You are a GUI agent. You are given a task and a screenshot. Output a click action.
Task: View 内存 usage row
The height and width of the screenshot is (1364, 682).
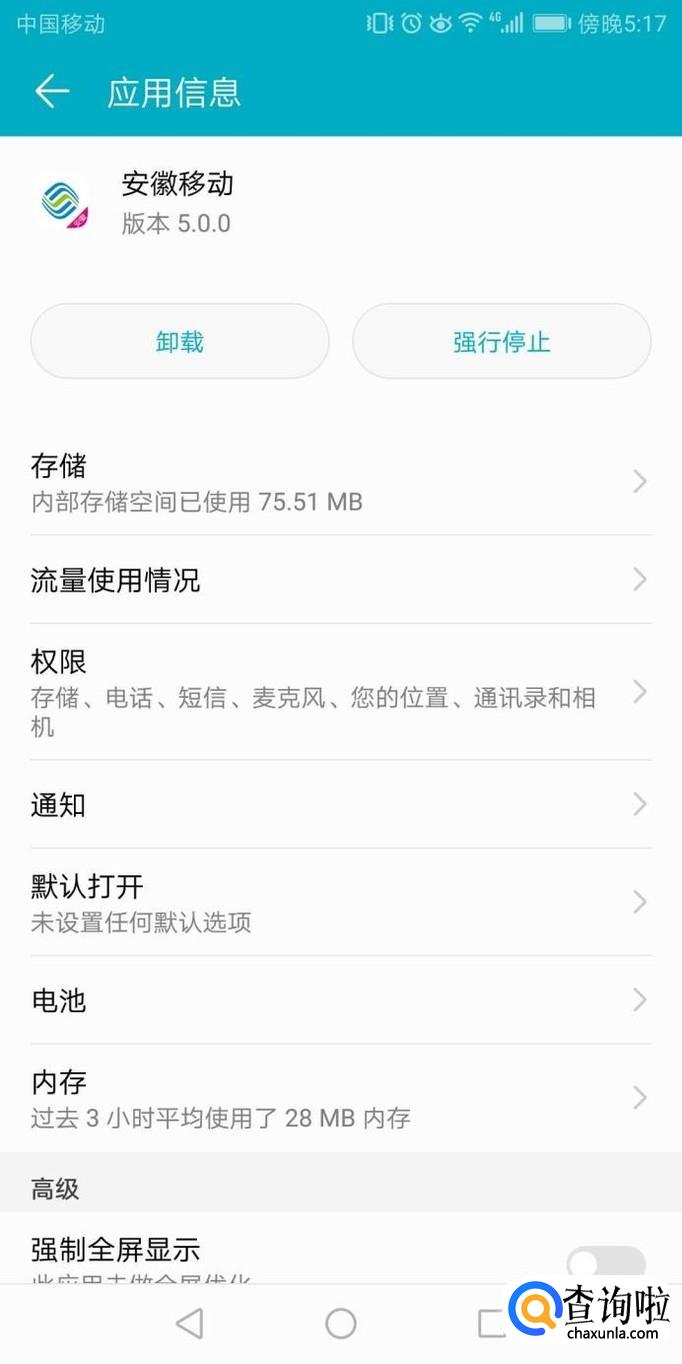point(340,1098)
